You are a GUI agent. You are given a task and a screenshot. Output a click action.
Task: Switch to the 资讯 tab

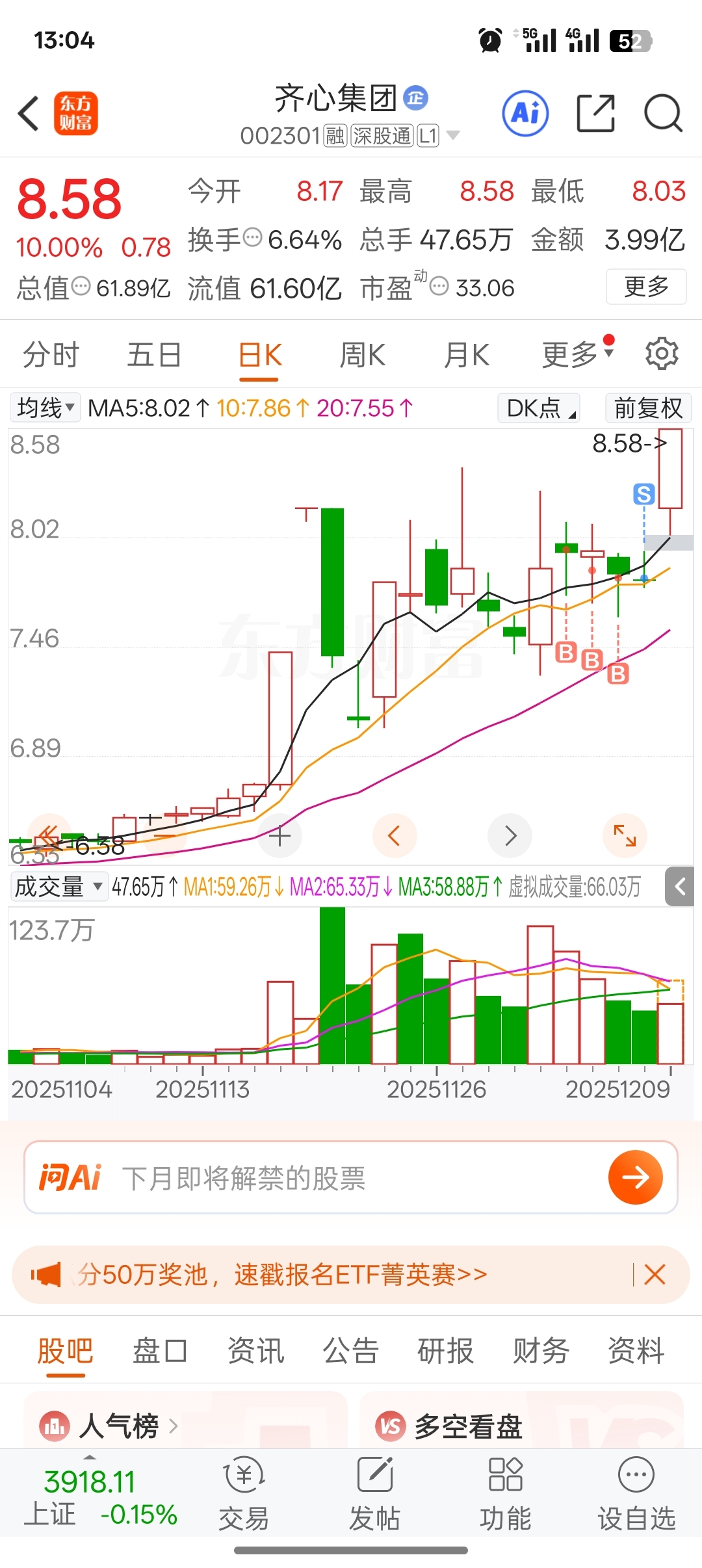coord(255,1351)
